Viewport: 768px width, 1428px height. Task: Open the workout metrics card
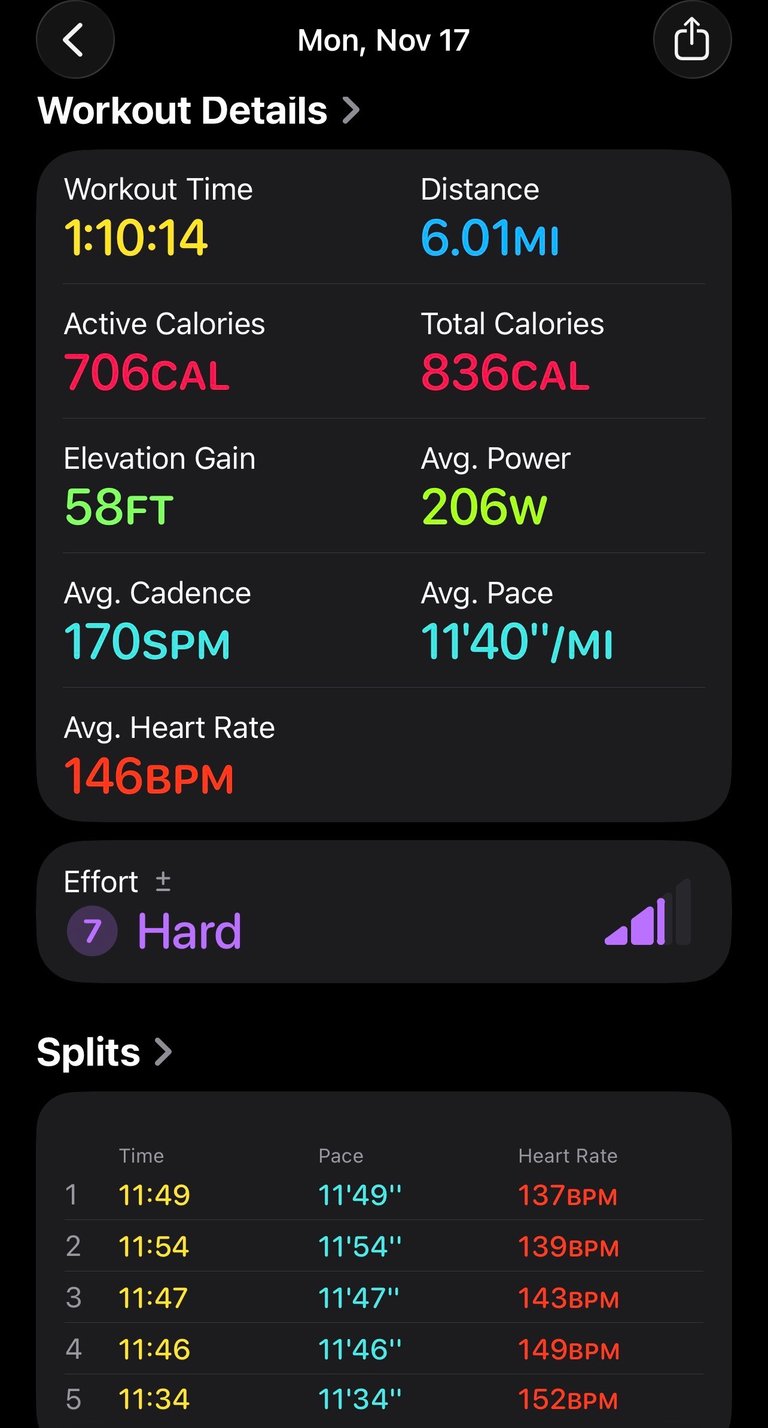(384, 486)
